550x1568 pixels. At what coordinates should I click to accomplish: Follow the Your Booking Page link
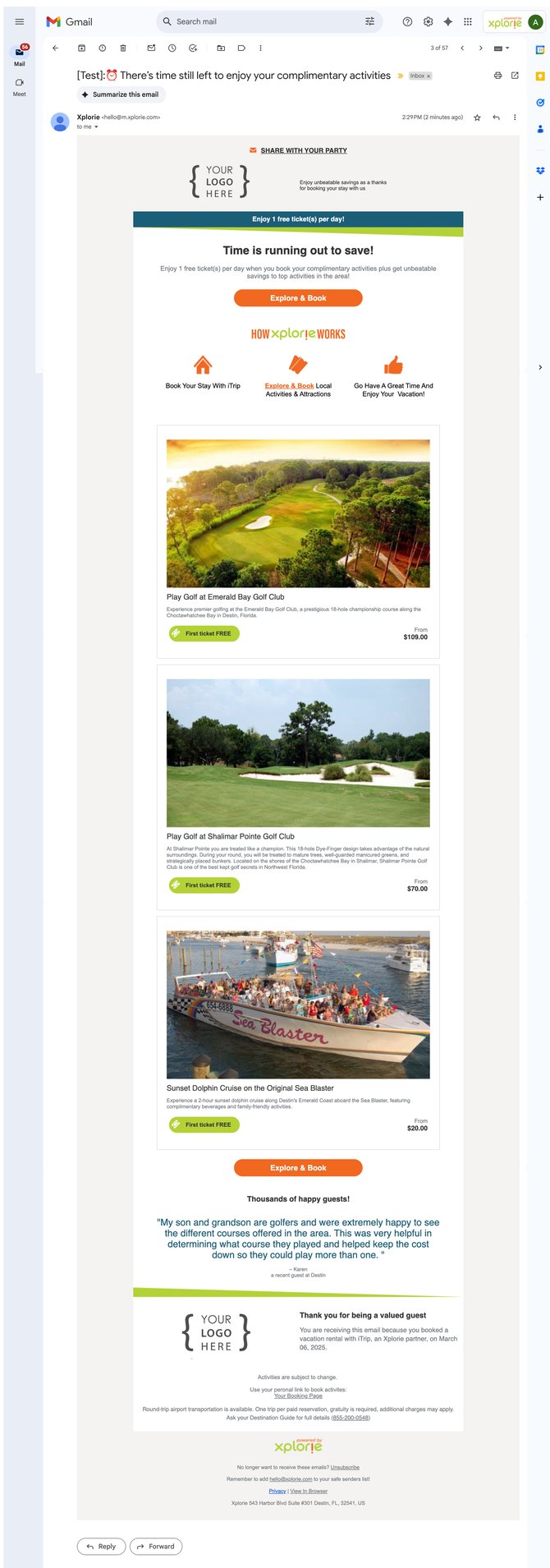point(298,1396)
